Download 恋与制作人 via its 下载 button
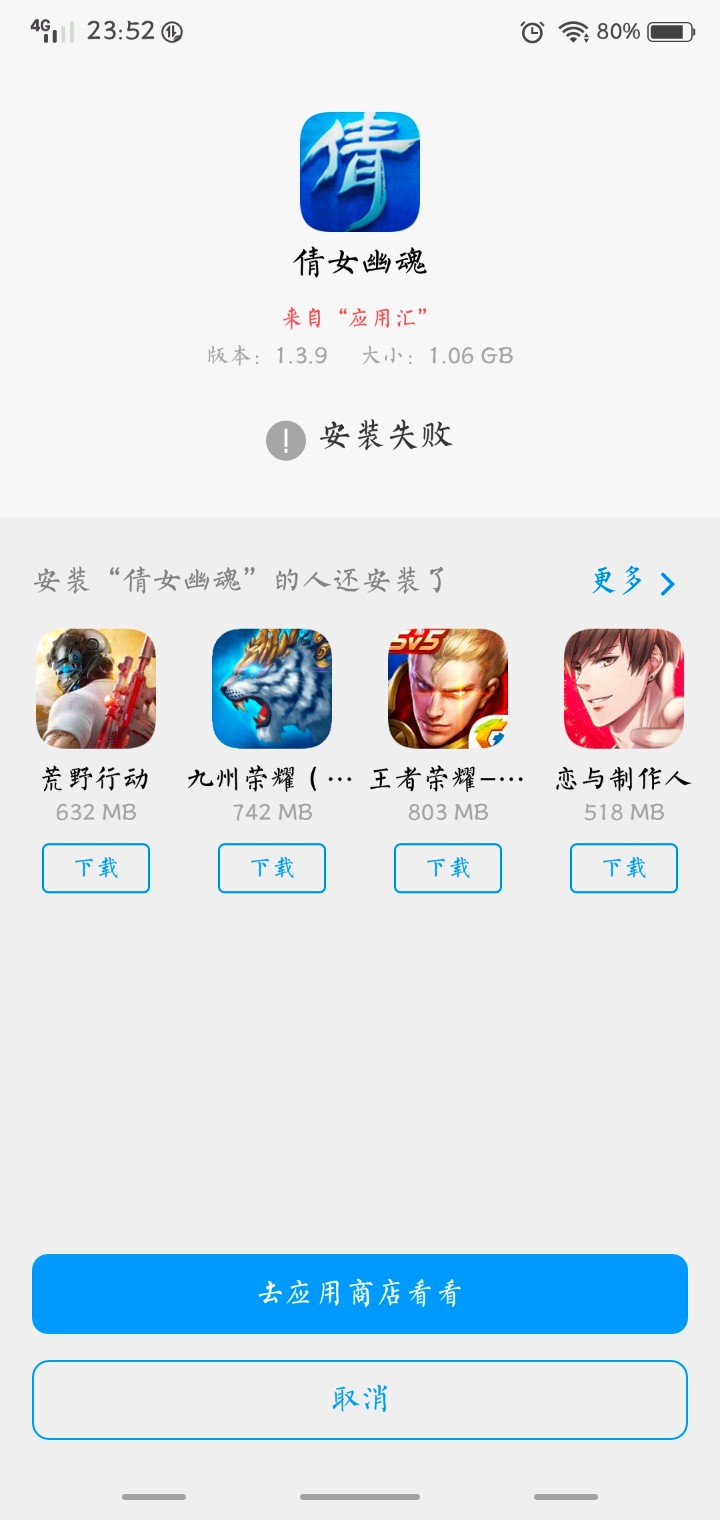 point(624,868)
